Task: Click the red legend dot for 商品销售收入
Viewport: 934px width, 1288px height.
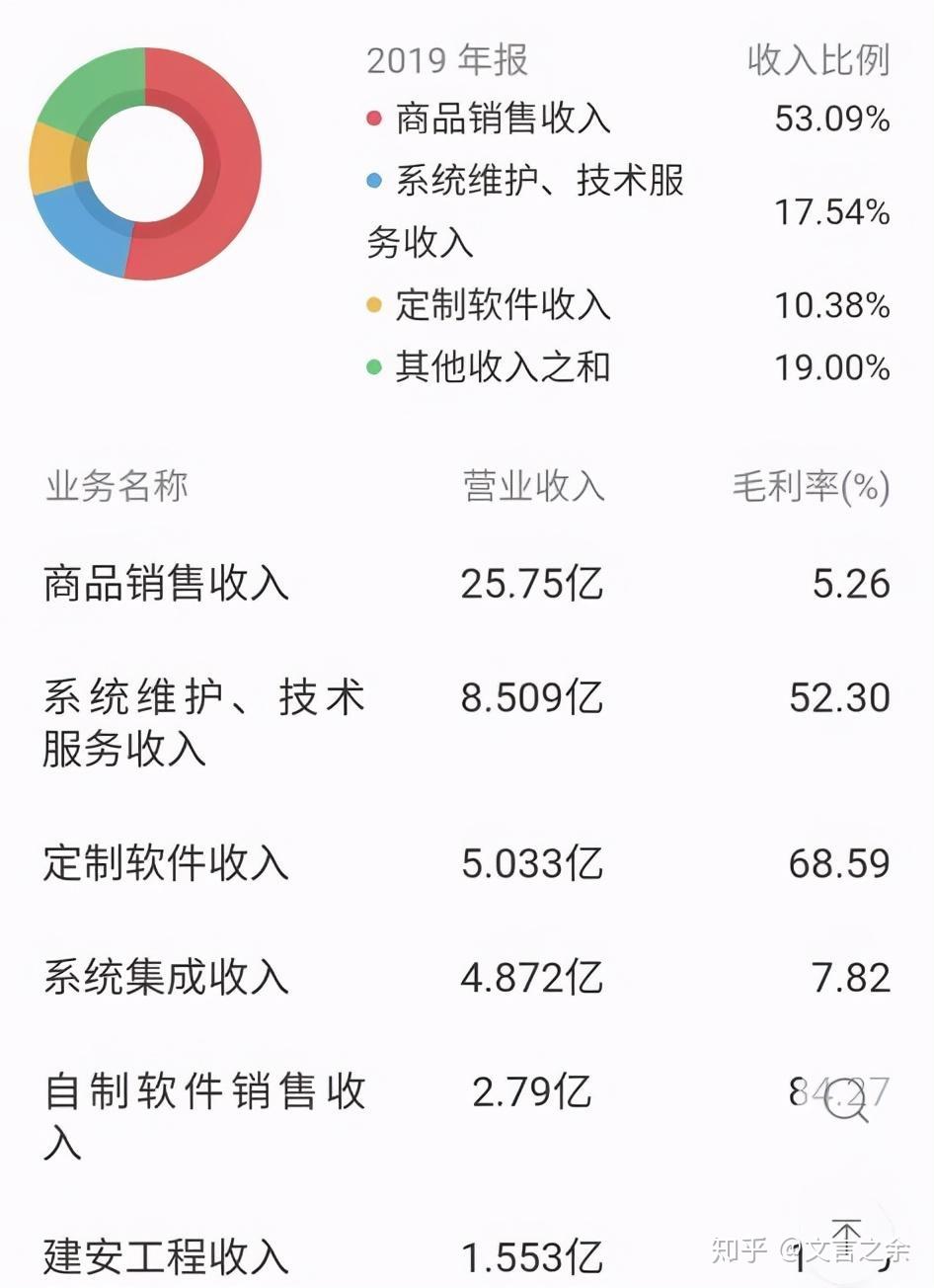Action: 373,116
